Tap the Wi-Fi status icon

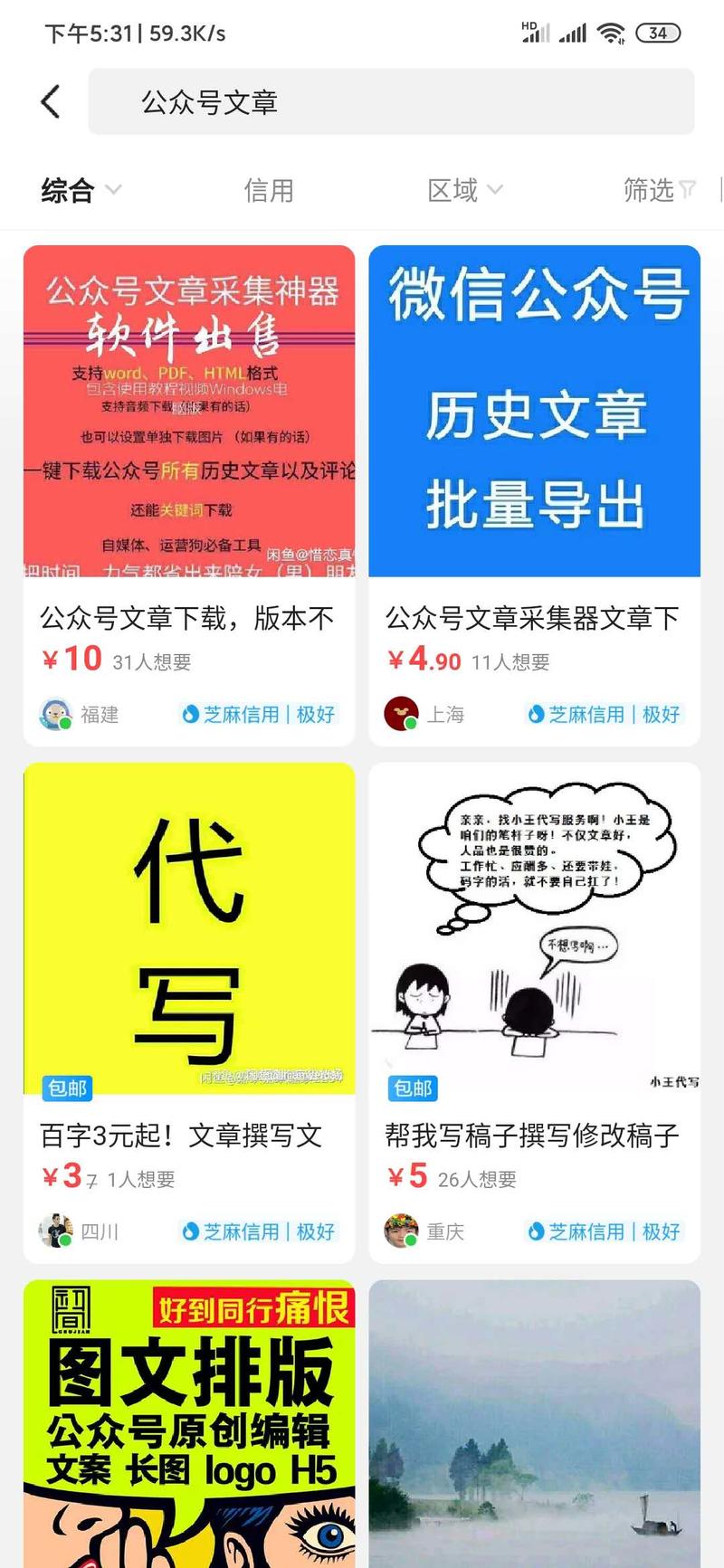pyautogui.click(x=612, y=30)
